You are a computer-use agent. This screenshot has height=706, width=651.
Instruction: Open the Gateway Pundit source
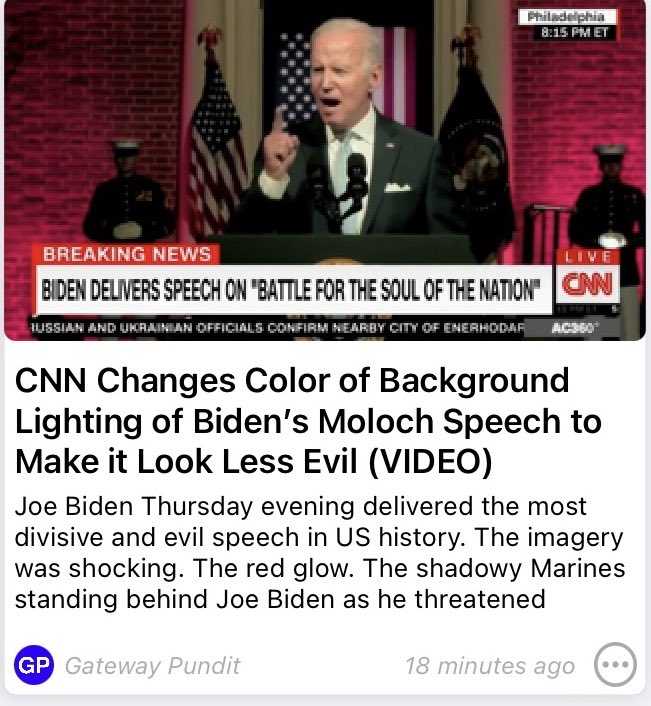pos(152,666)
